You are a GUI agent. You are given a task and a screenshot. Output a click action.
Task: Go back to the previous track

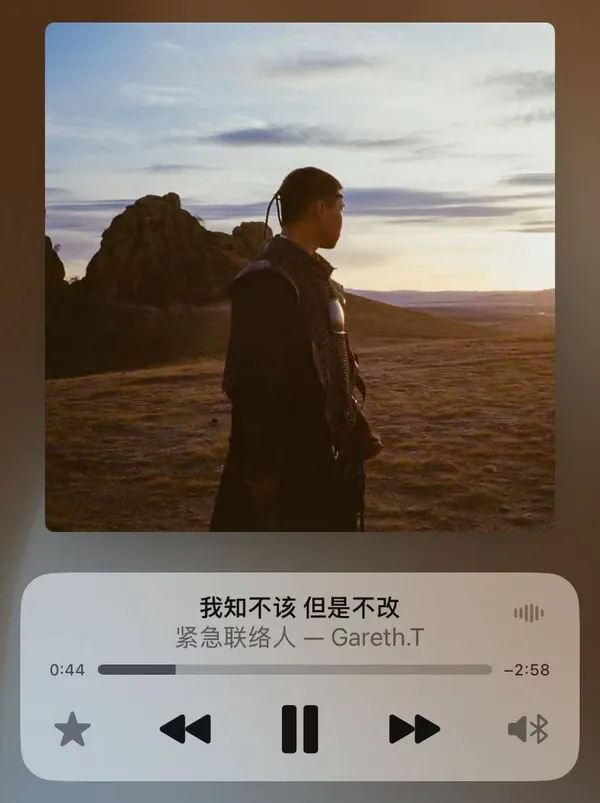pyautogui.click(x=185, y=729)
